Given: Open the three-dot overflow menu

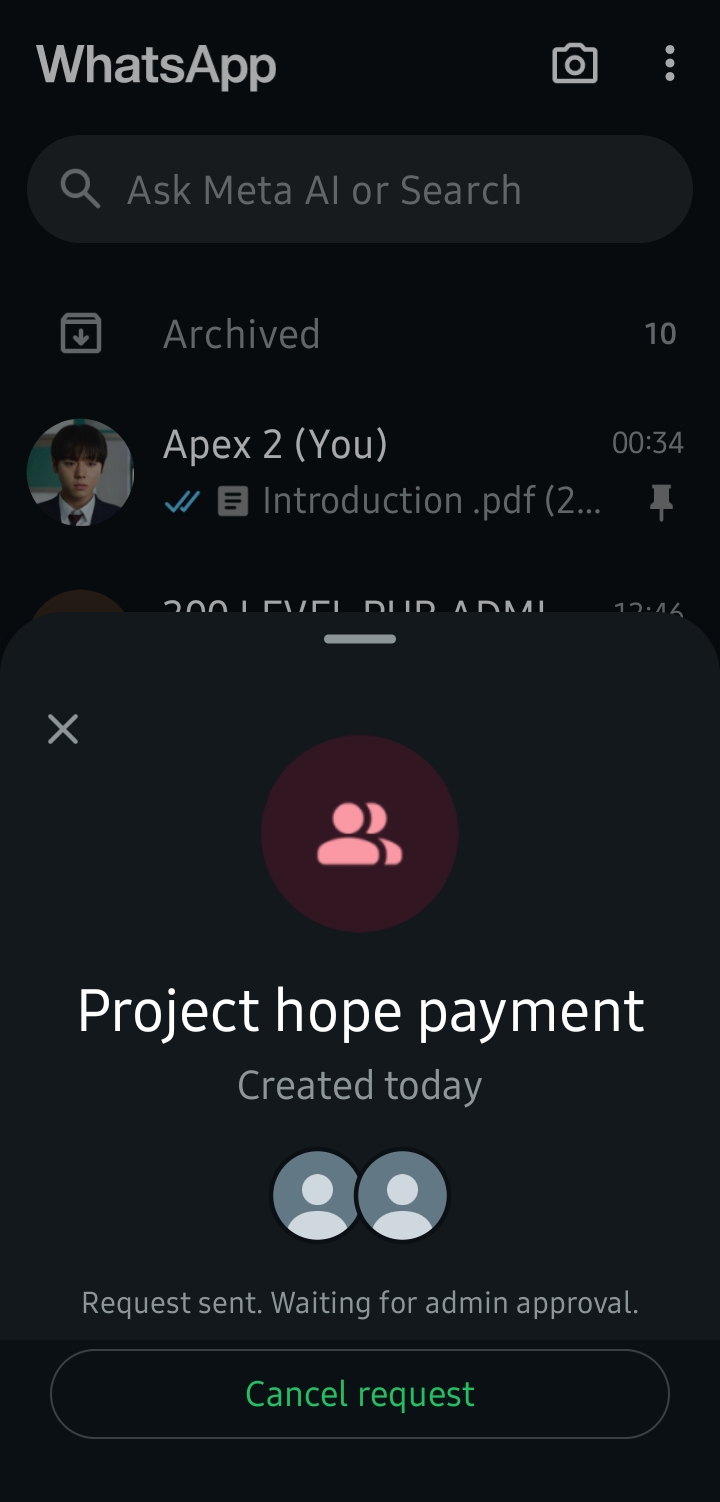Looking at the screenshot, I should pyautogui.click(x=669, y=64).
